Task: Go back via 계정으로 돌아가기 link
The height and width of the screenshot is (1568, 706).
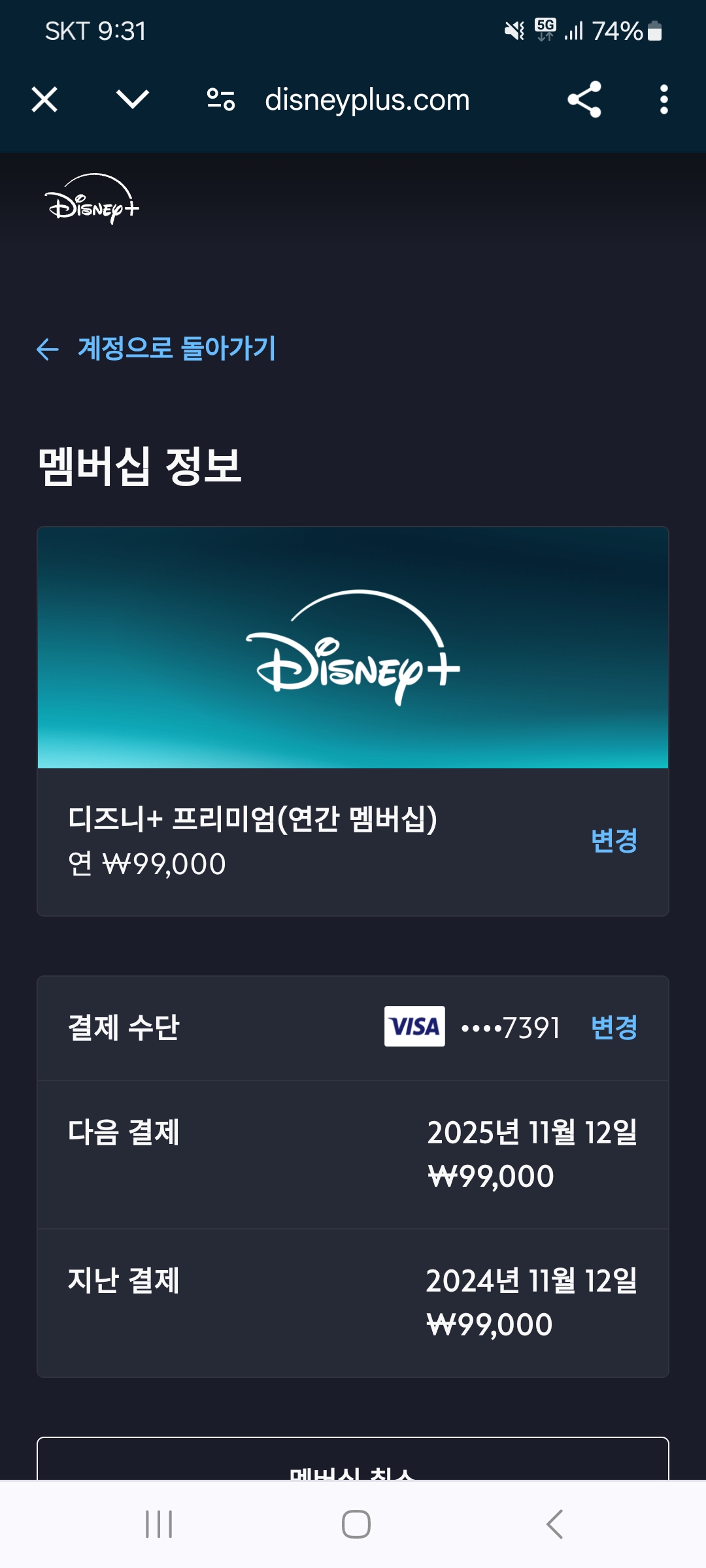Action: click(x=156, y=348)
